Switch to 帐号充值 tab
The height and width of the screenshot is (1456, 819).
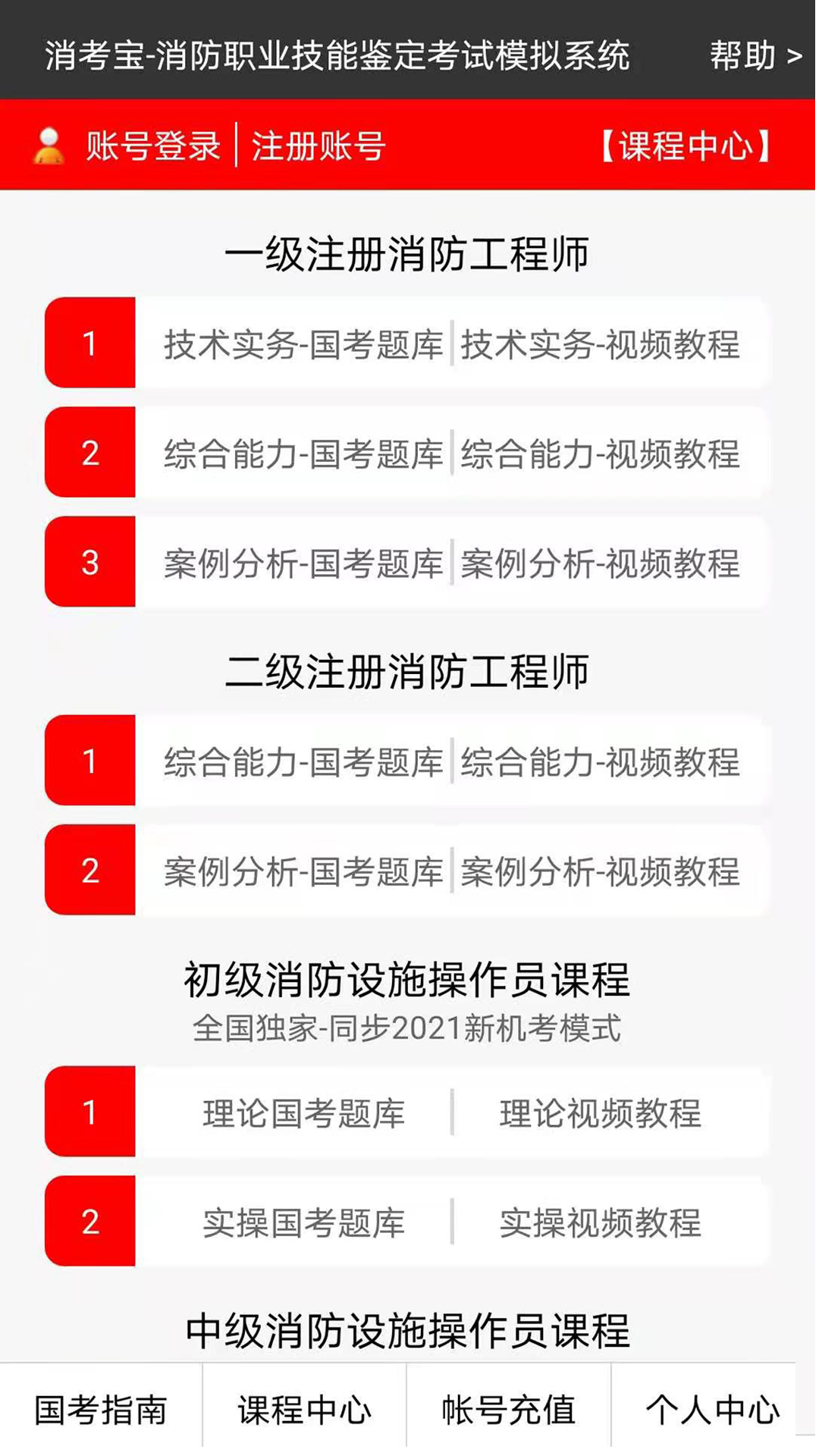point(509,1410)
